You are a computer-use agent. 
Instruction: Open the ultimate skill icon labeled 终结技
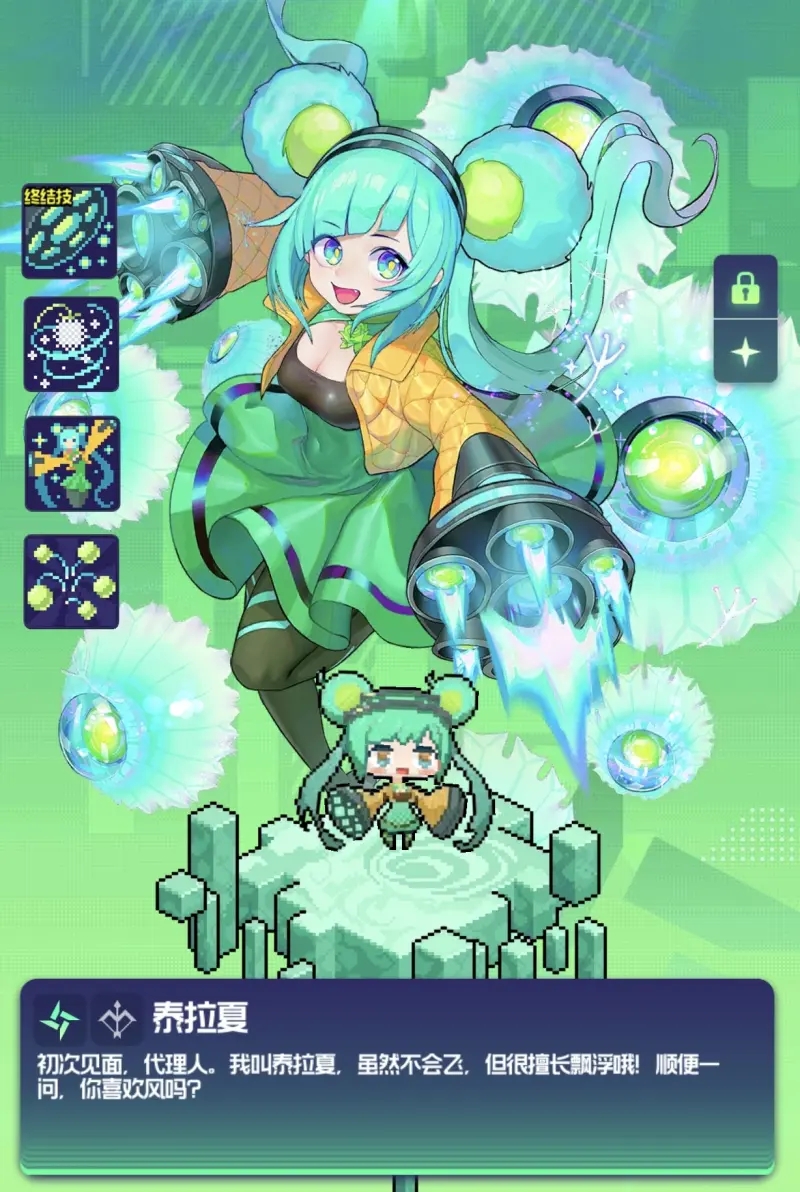click(x=70, y=232)
